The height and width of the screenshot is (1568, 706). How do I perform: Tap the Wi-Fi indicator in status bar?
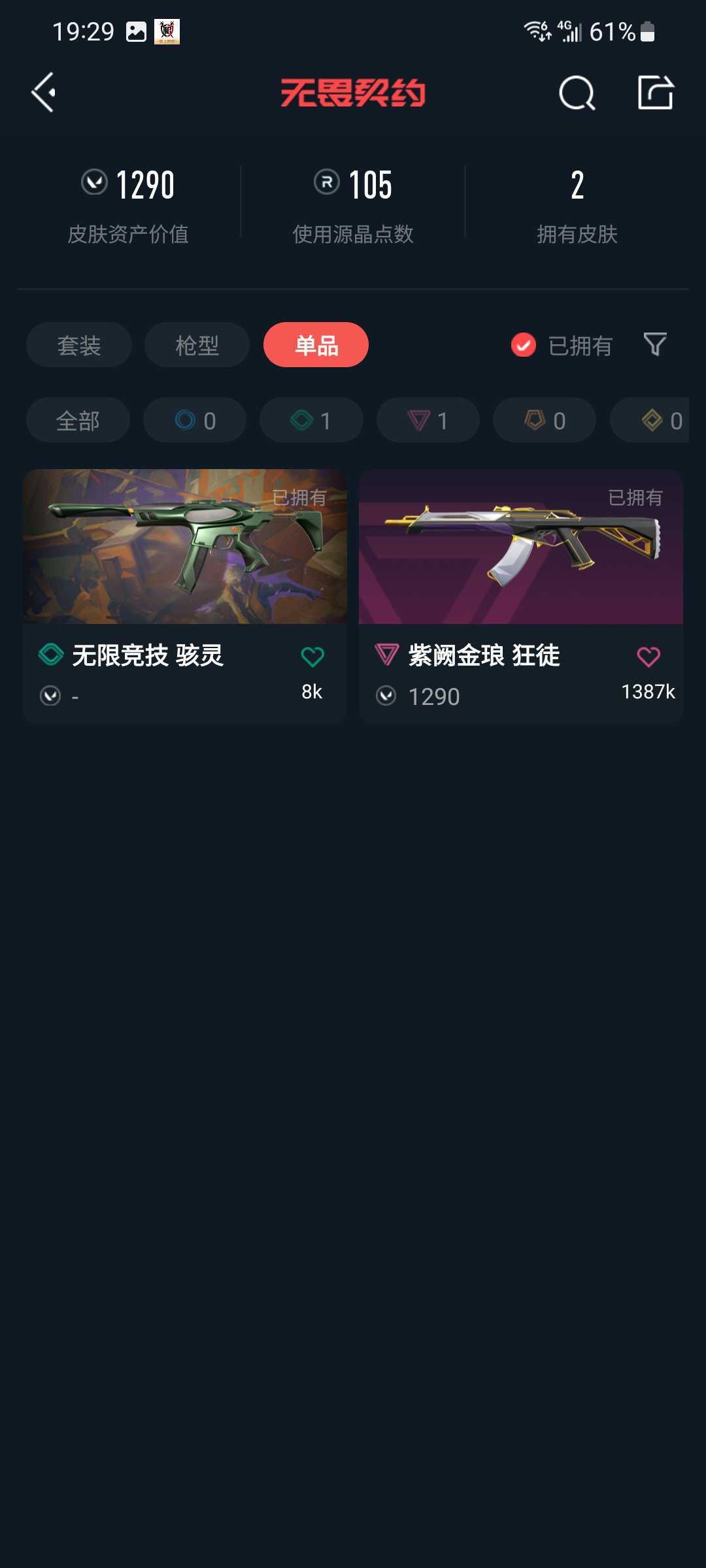point(537,31)
